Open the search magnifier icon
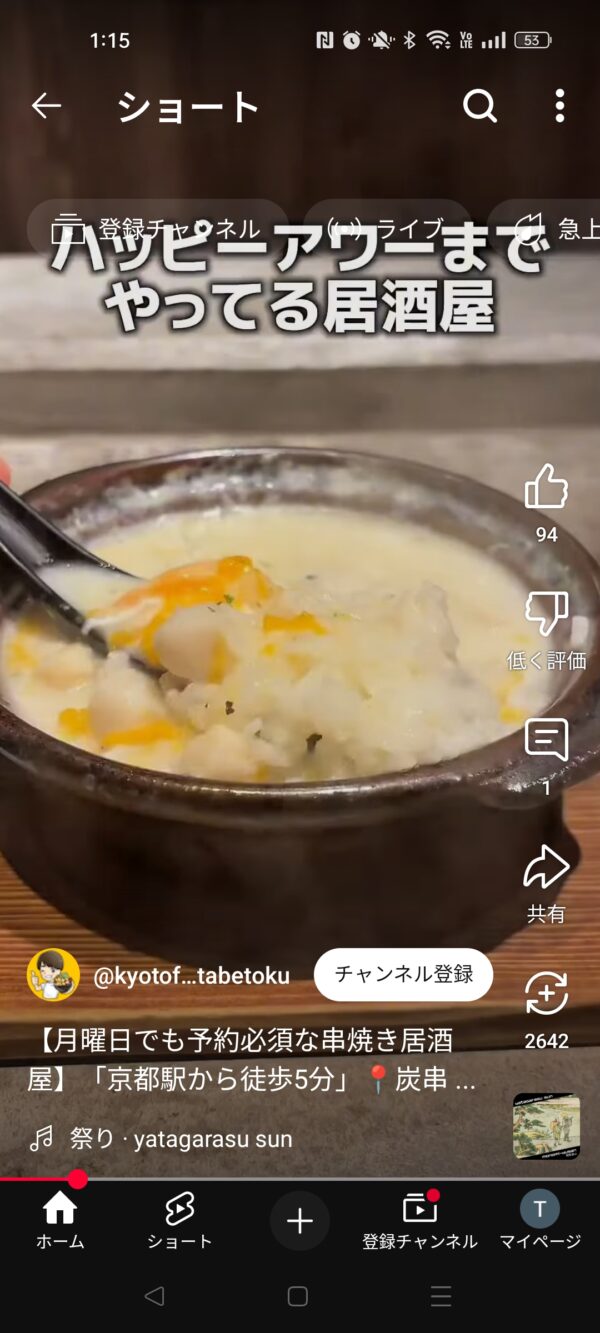Image resolution: width=600 pixels, height=1333 pixels. coord(480,106)
